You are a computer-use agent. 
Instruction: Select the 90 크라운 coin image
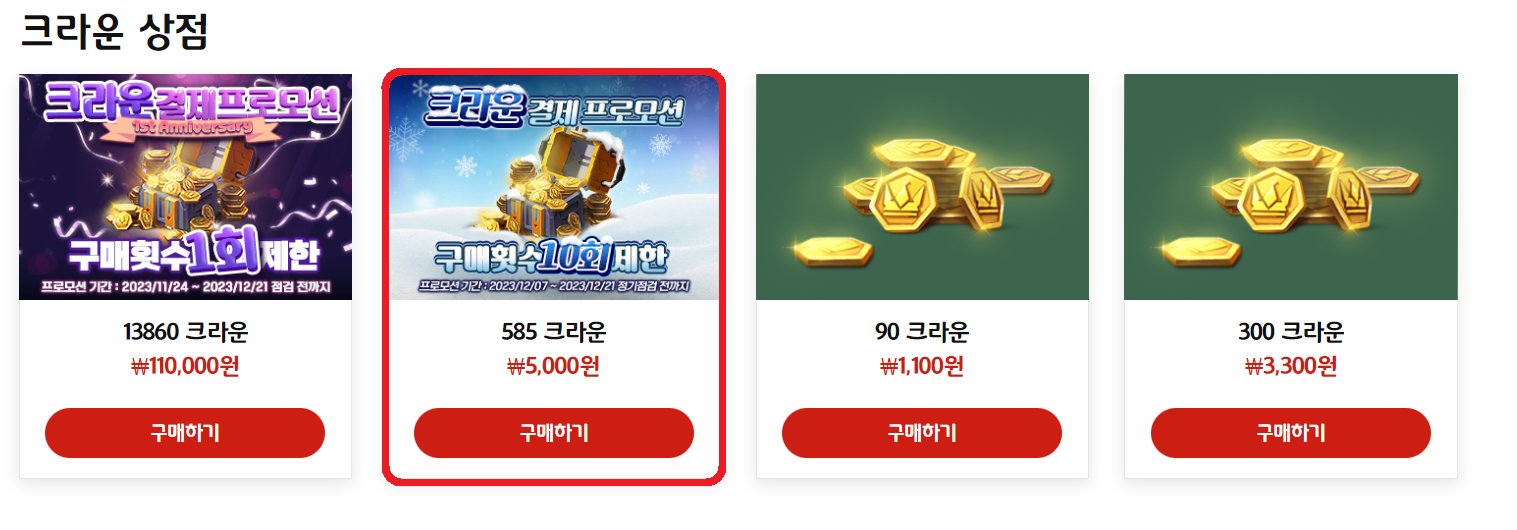921,187
